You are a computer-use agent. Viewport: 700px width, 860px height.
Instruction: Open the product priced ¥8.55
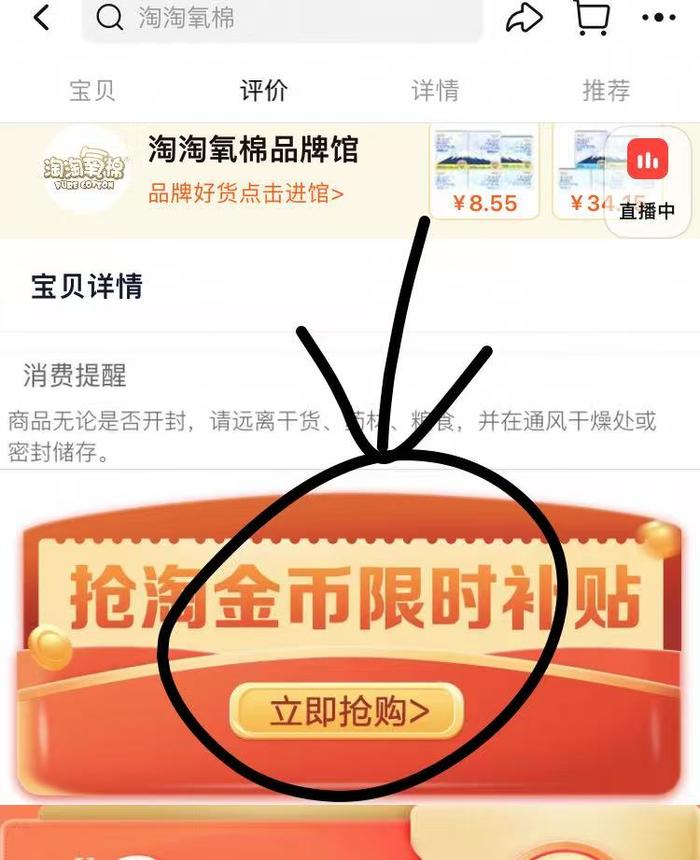(x=484, y=172)
